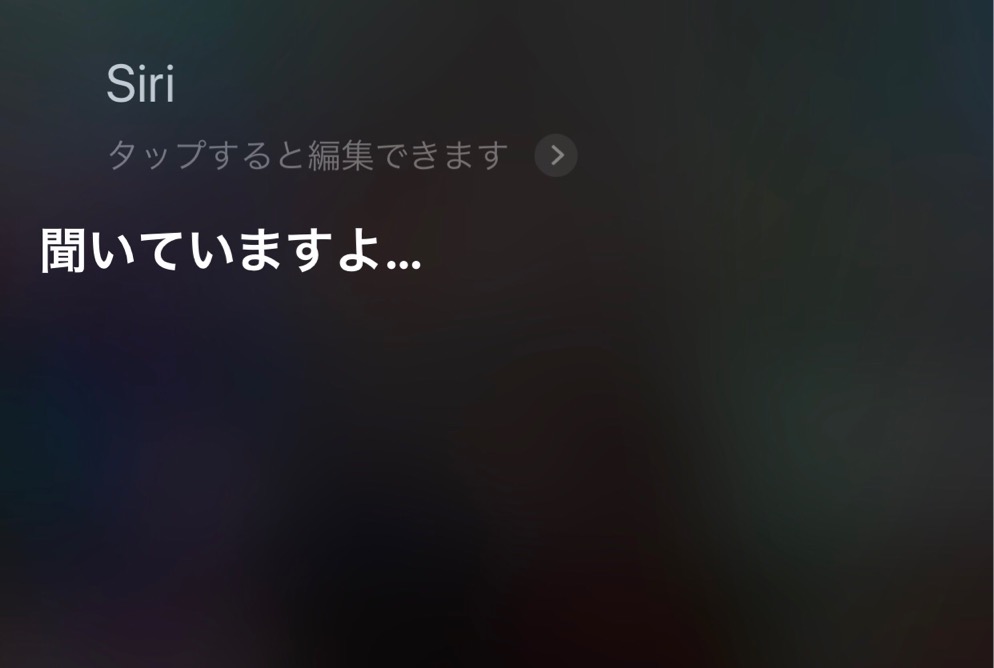994x668 pixels.
Task: Tap the chevron to edit the Siri request
Action: (x=556, y=156)
